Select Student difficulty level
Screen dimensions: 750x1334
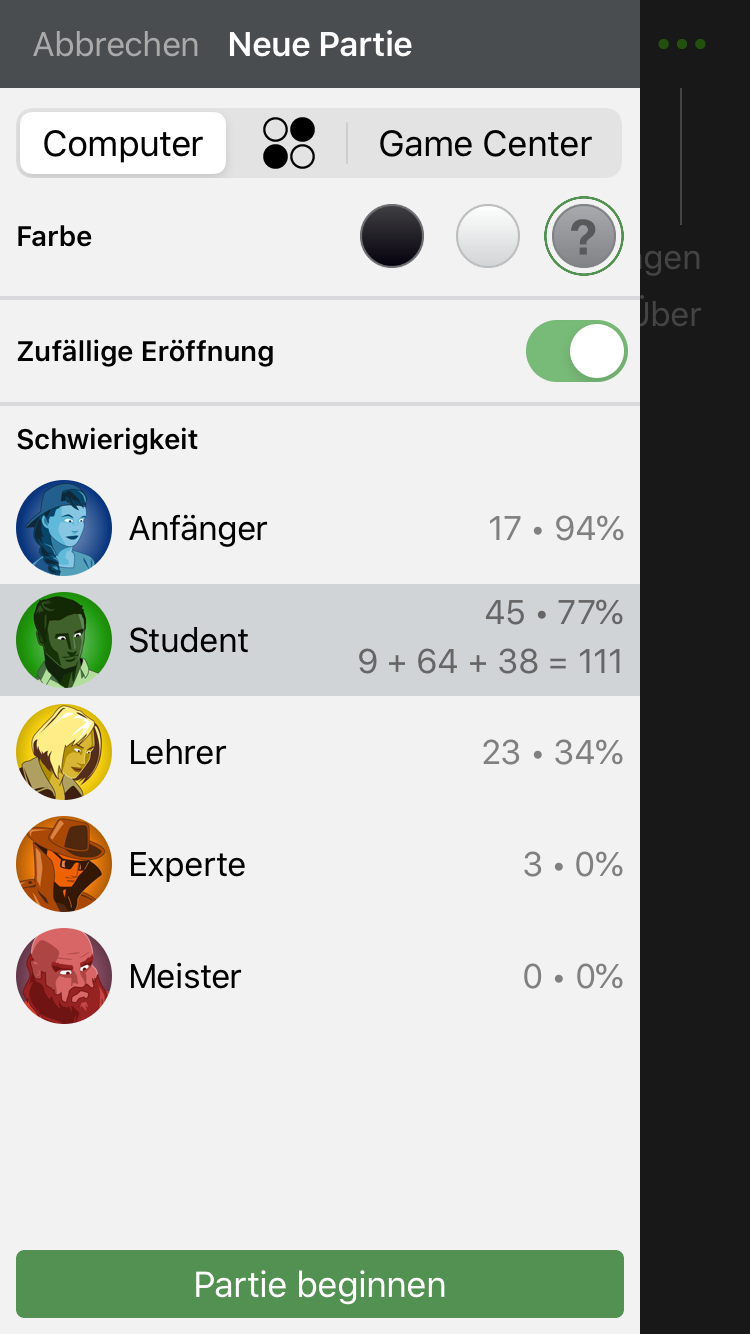pyautogui.click(x=320, y=640)
